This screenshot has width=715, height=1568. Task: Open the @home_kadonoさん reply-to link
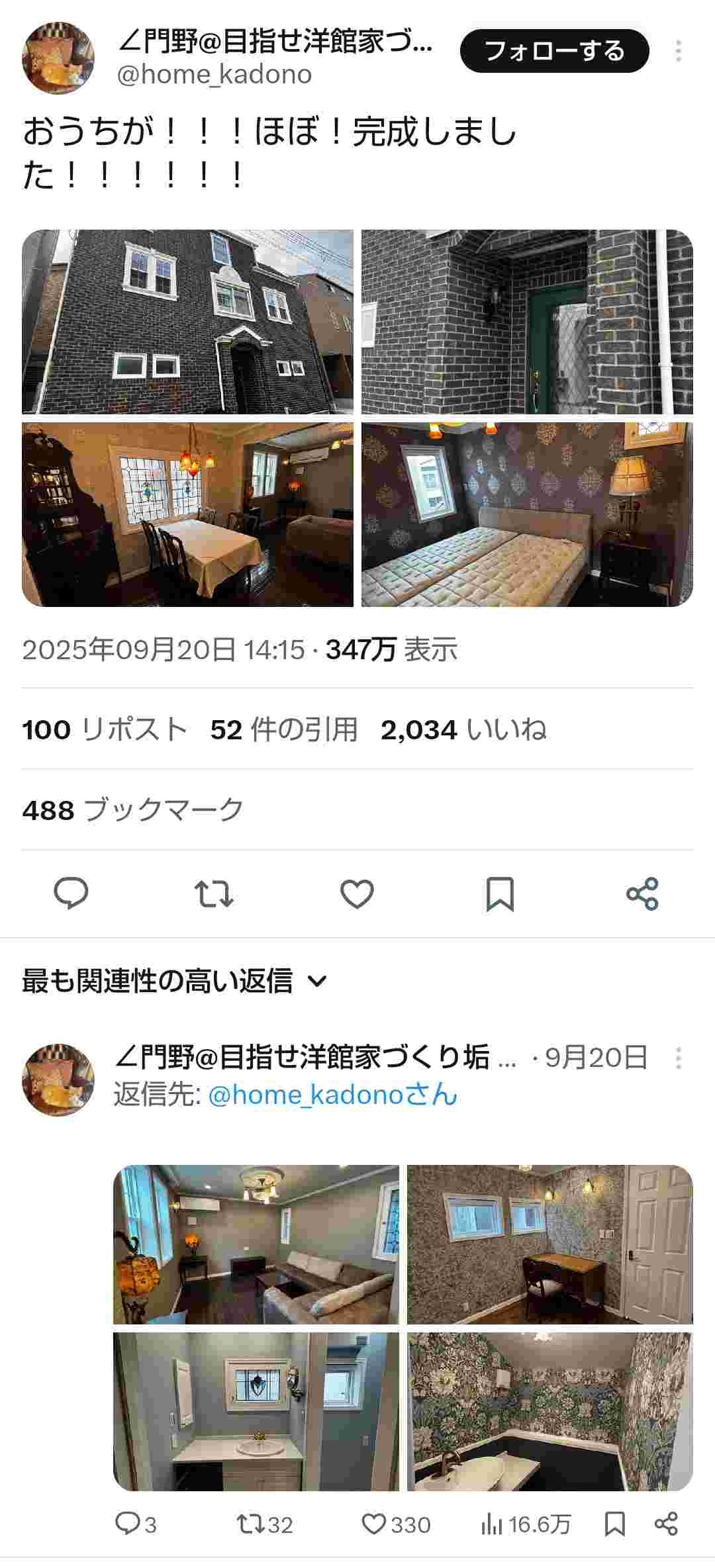click(332, 1095)
